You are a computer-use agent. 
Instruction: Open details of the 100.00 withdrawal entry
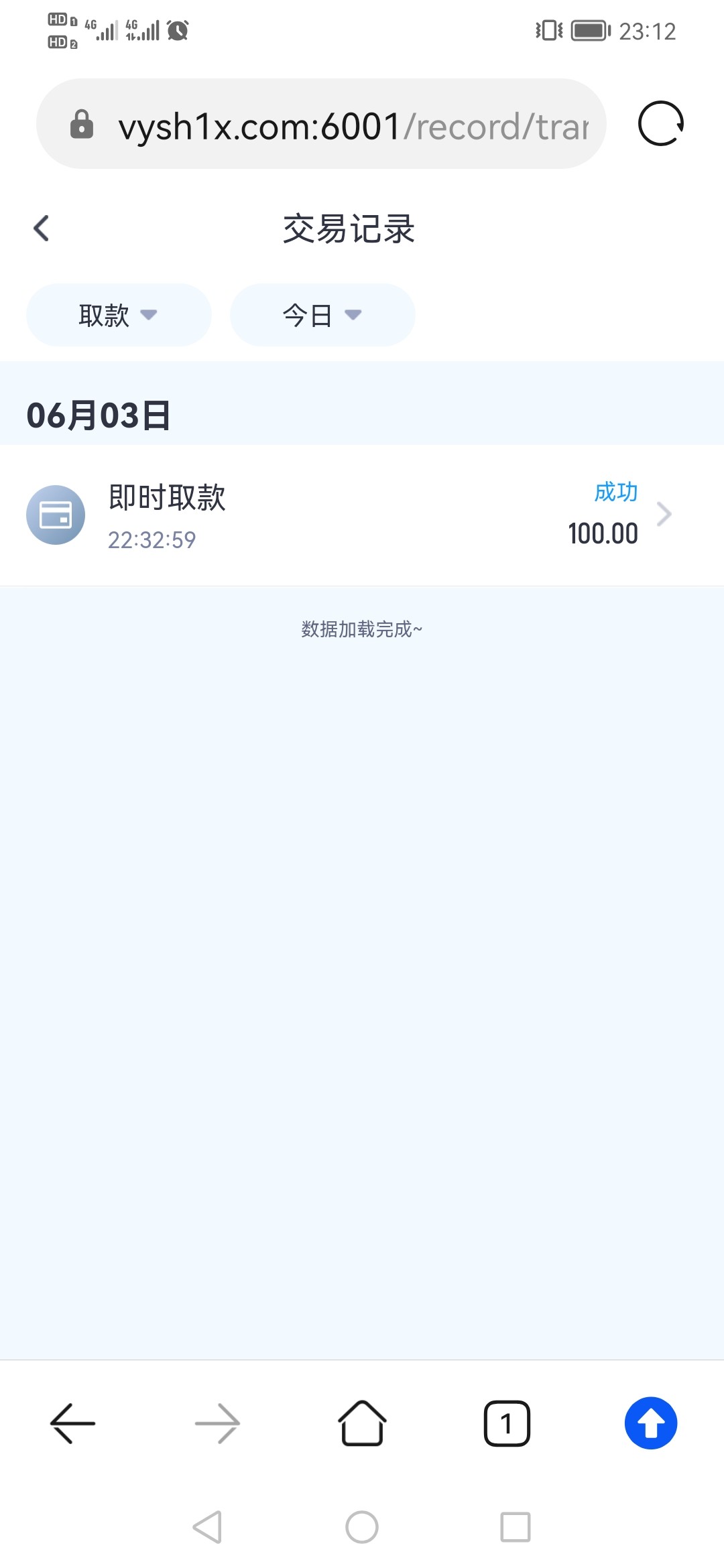pyautogui.click(x=602, y=533)
